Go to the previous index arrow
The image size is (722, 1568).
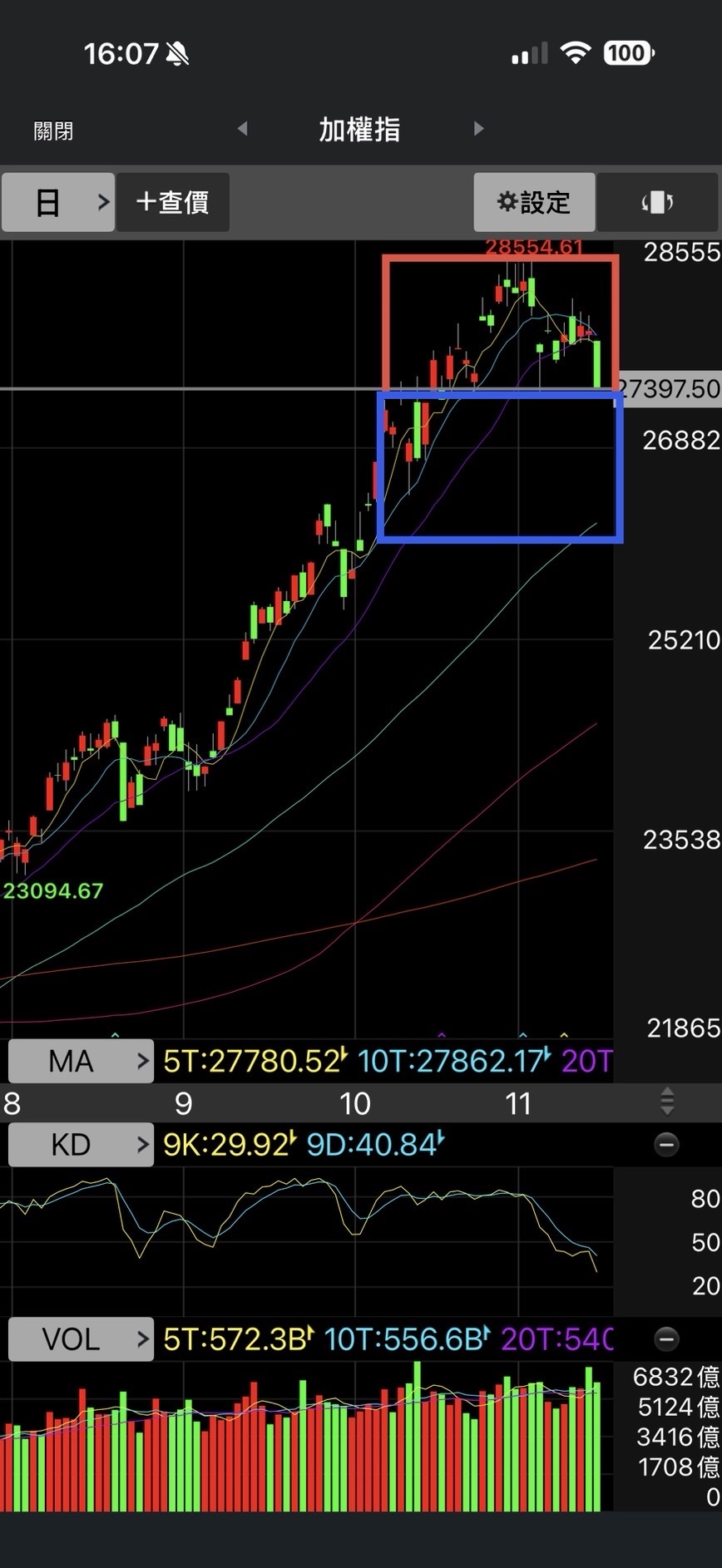pyautogui.click(x=242, y=129)
